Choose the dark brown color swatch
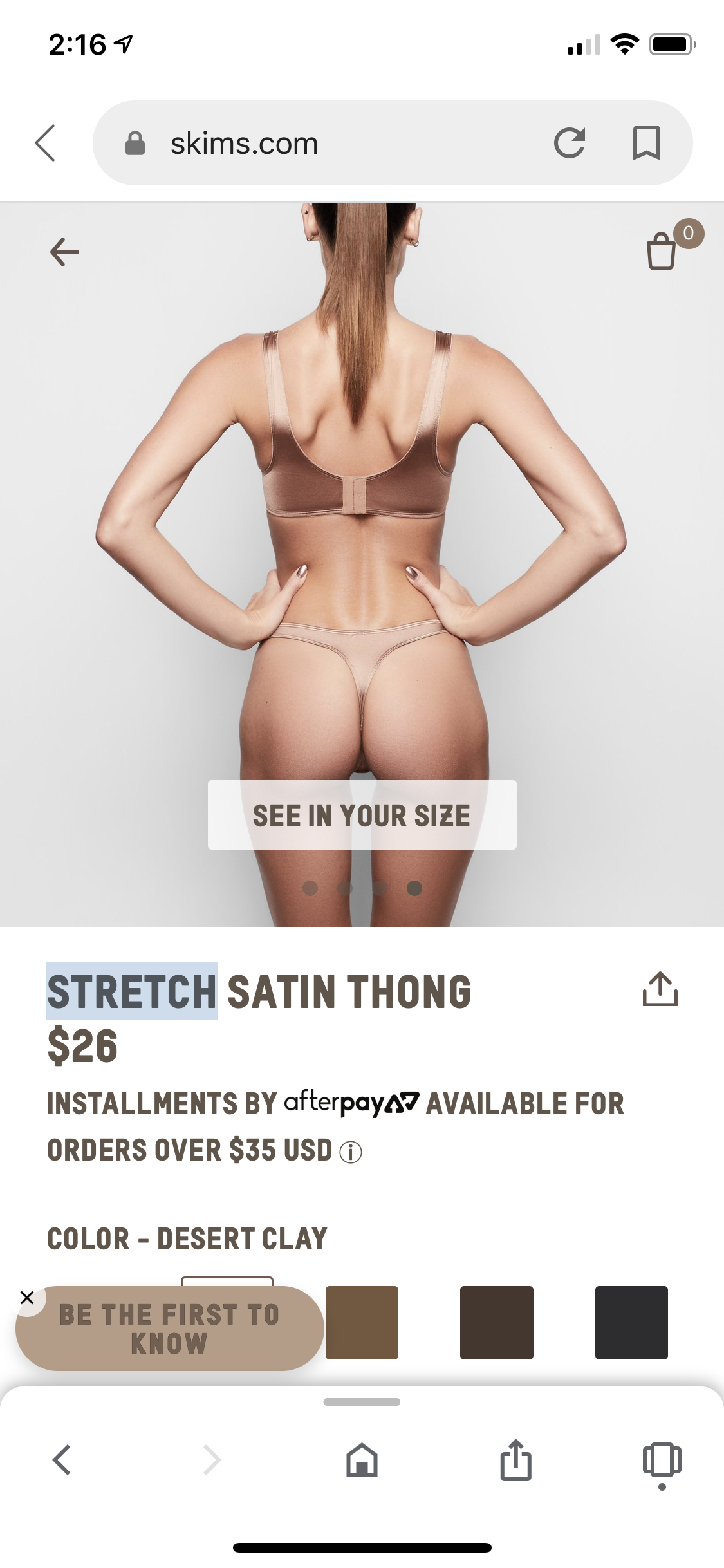The width and height of the screenshot is (724, 1568). [x=497, y=1322]
